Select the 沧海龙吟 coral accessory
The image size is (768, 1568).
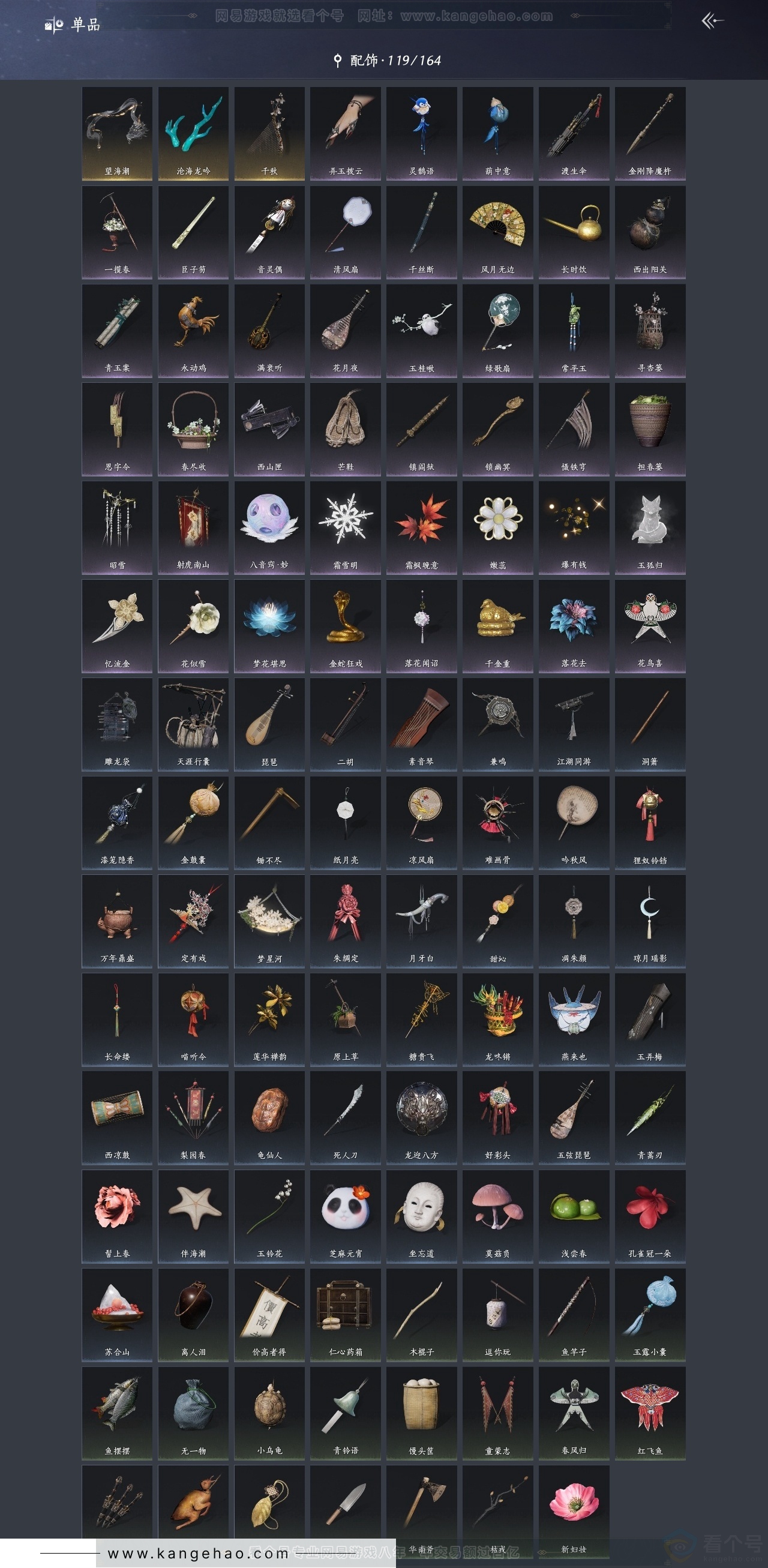194,133
